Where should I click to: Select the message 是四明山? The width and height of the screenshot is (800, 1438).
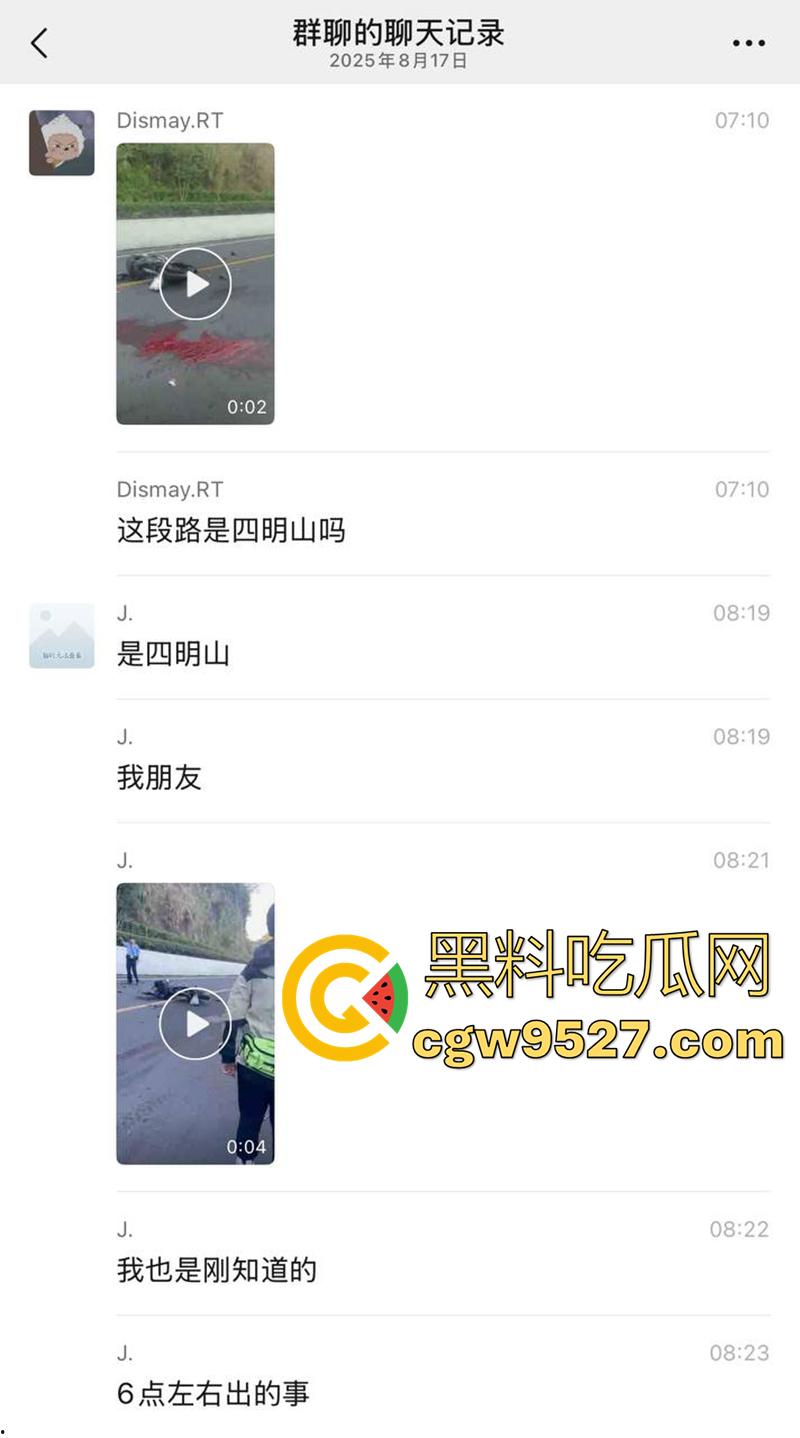tap(175, 654)
